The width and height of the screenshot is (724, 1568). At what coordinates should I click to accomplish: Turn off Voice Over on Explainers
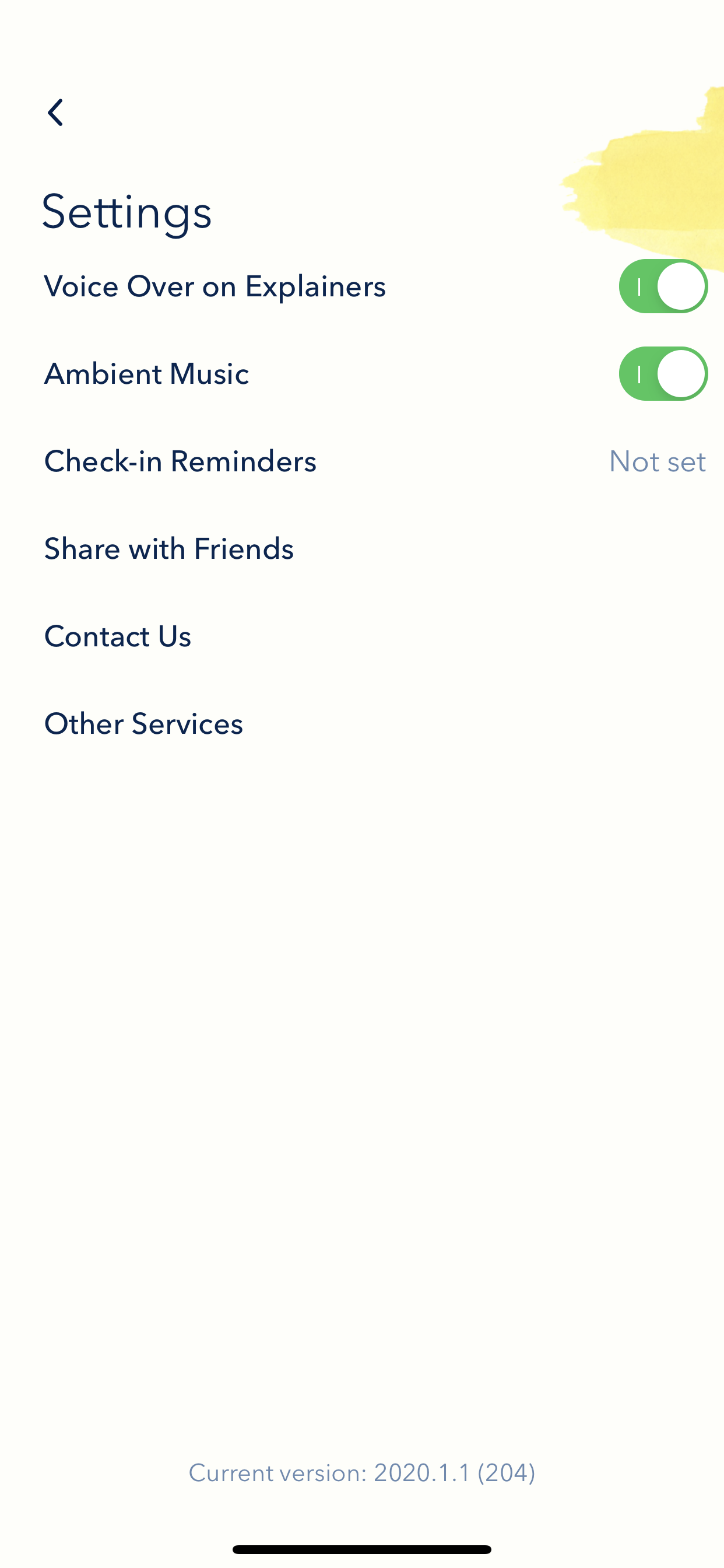click(x=663, y=286)
